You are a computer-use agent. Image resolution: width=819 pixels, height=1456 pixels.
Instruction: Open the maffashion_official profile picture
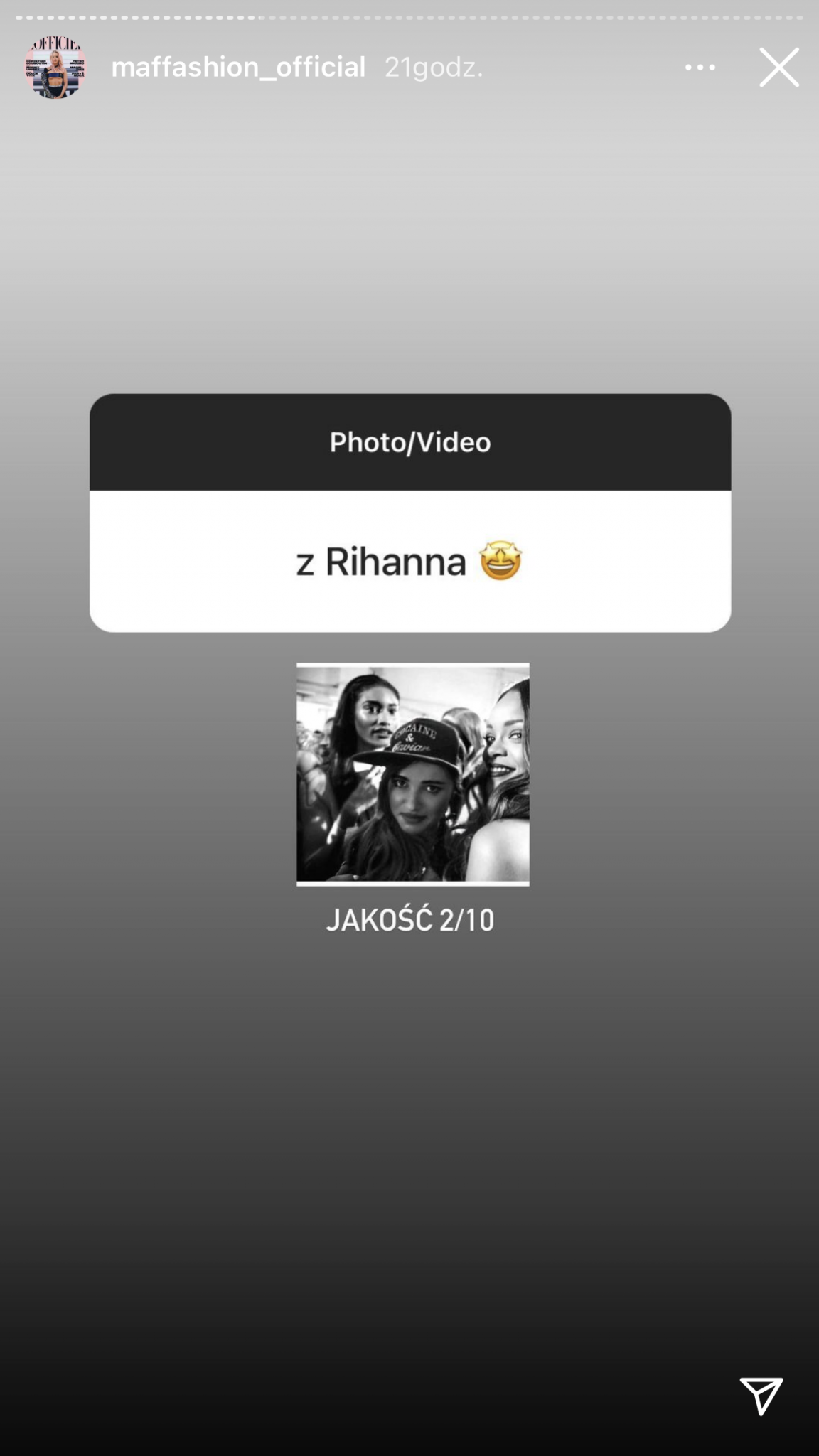55,68
